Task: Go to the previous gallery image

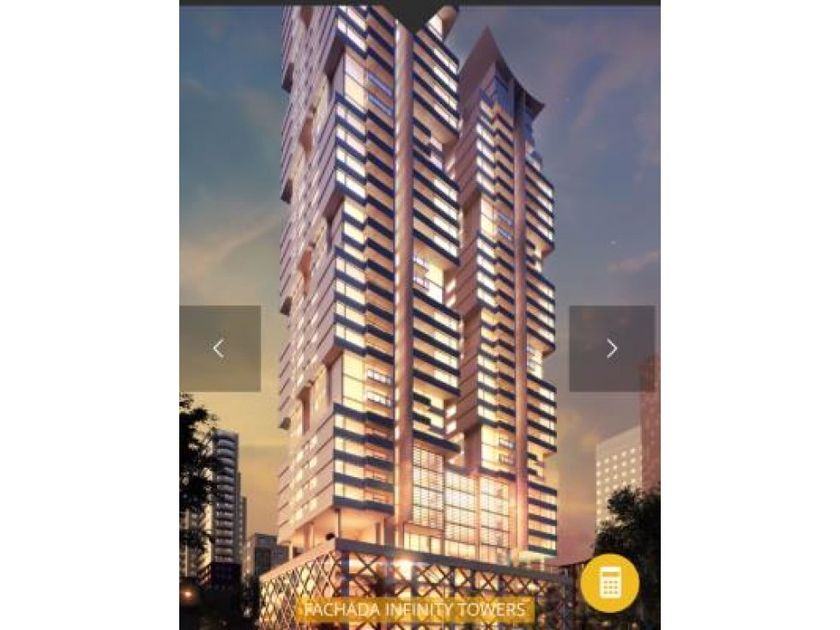Action: tap(219, 348)
